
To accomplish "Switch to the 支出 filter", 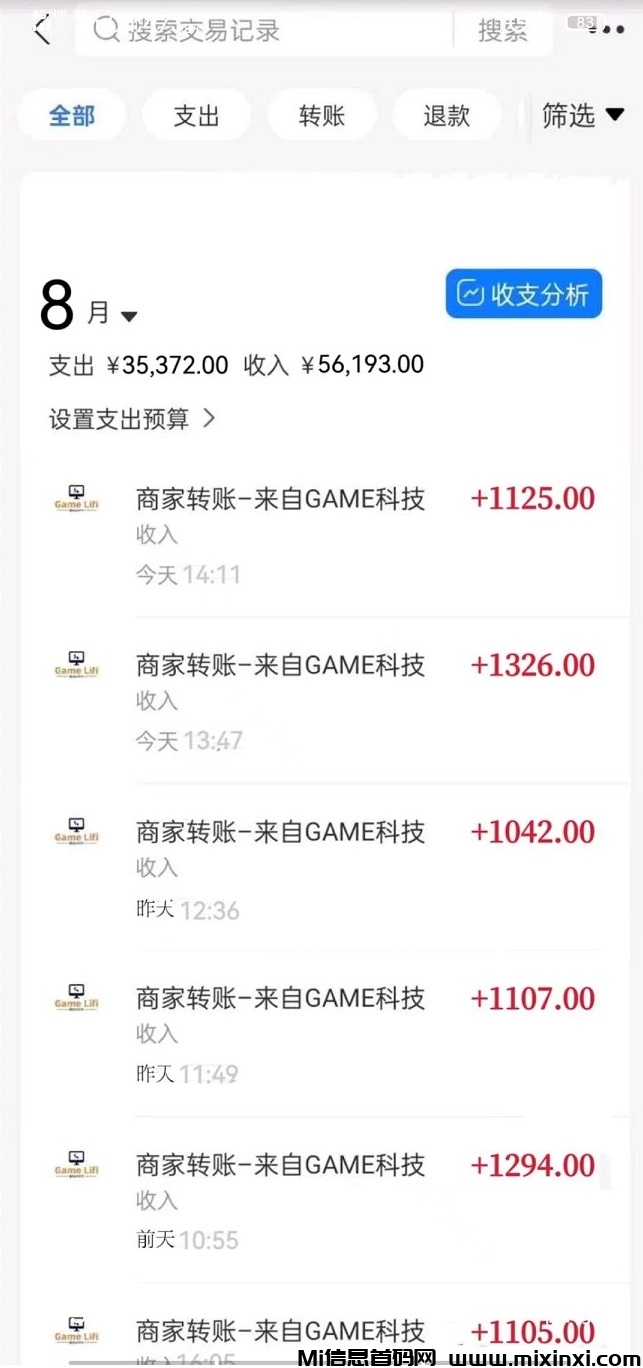I will (196, 116).
